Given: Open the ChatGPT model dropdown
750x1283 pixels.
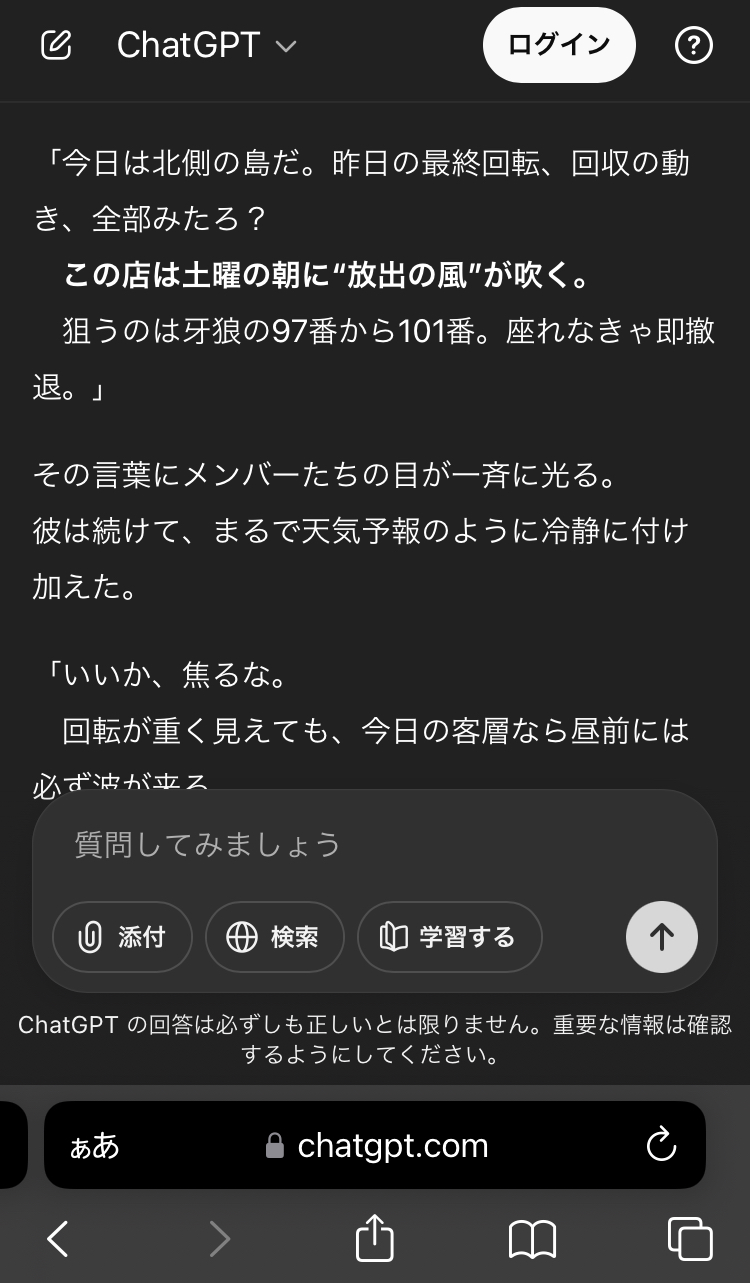Looking at the screenshot, I should click(207, 45).
